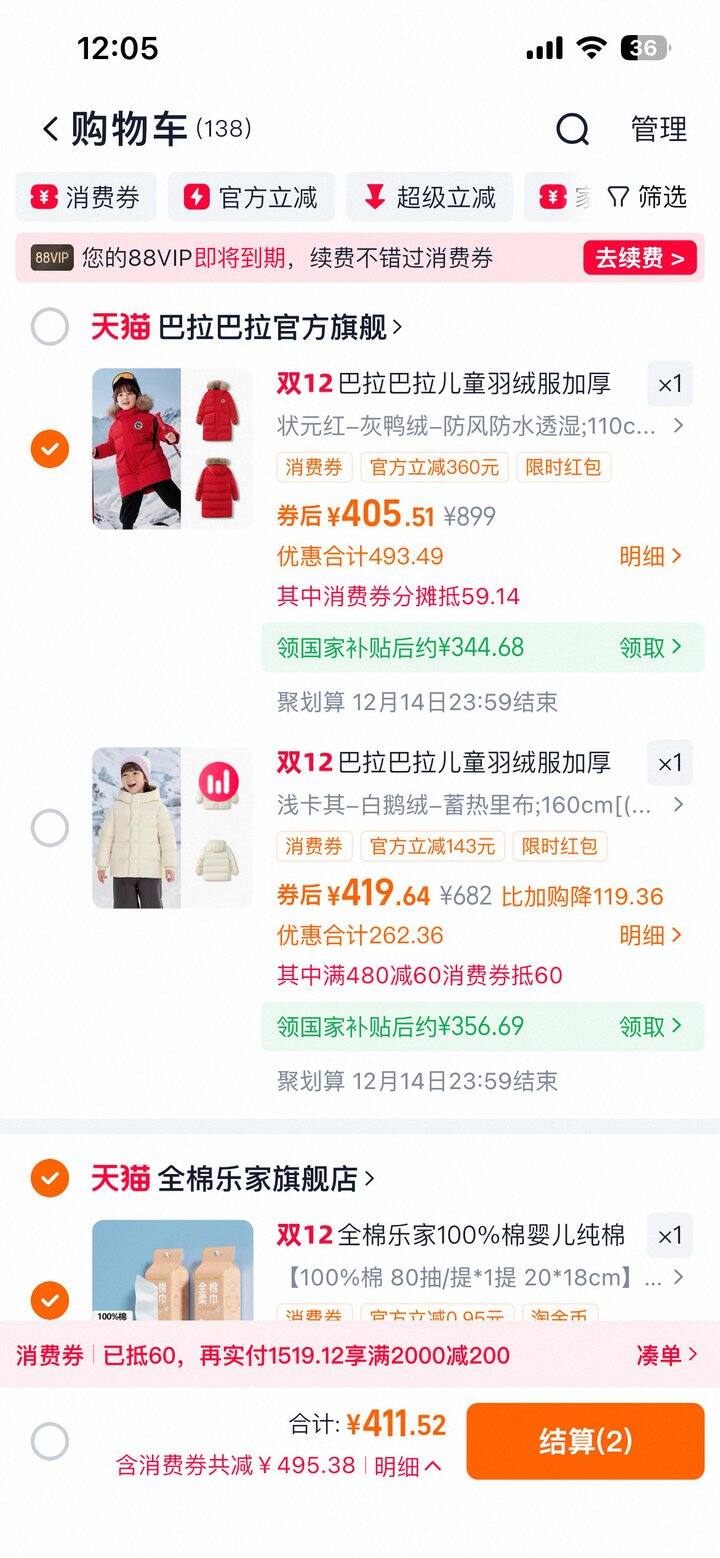This screenshot has width=720, height=1558.
Task: Select the 浅卡其 white down jacket checkbox
Action: [x=50, y=828]
